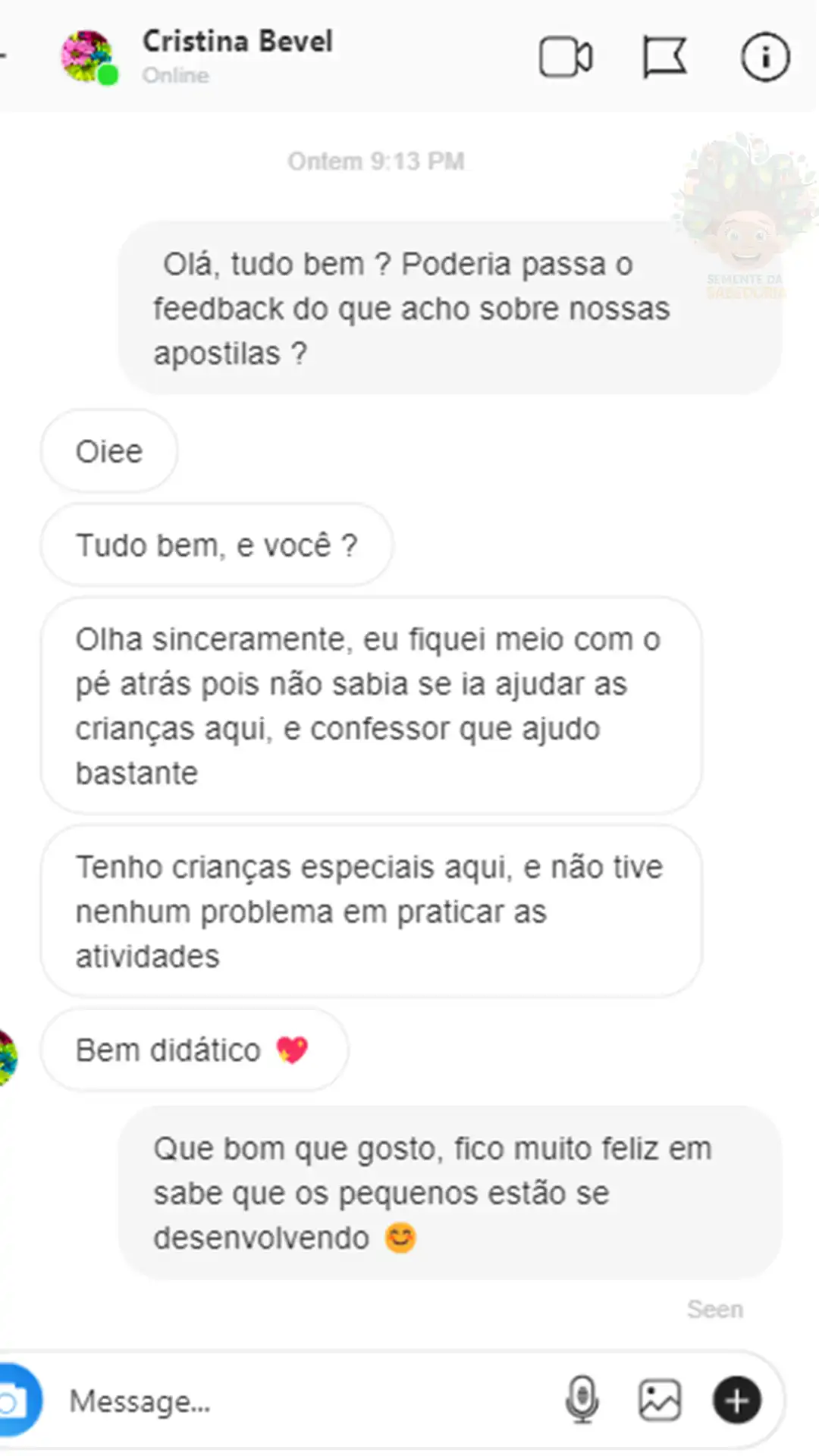Click the 'Ontem 9:13 PM' timestamp

[375, 160]
